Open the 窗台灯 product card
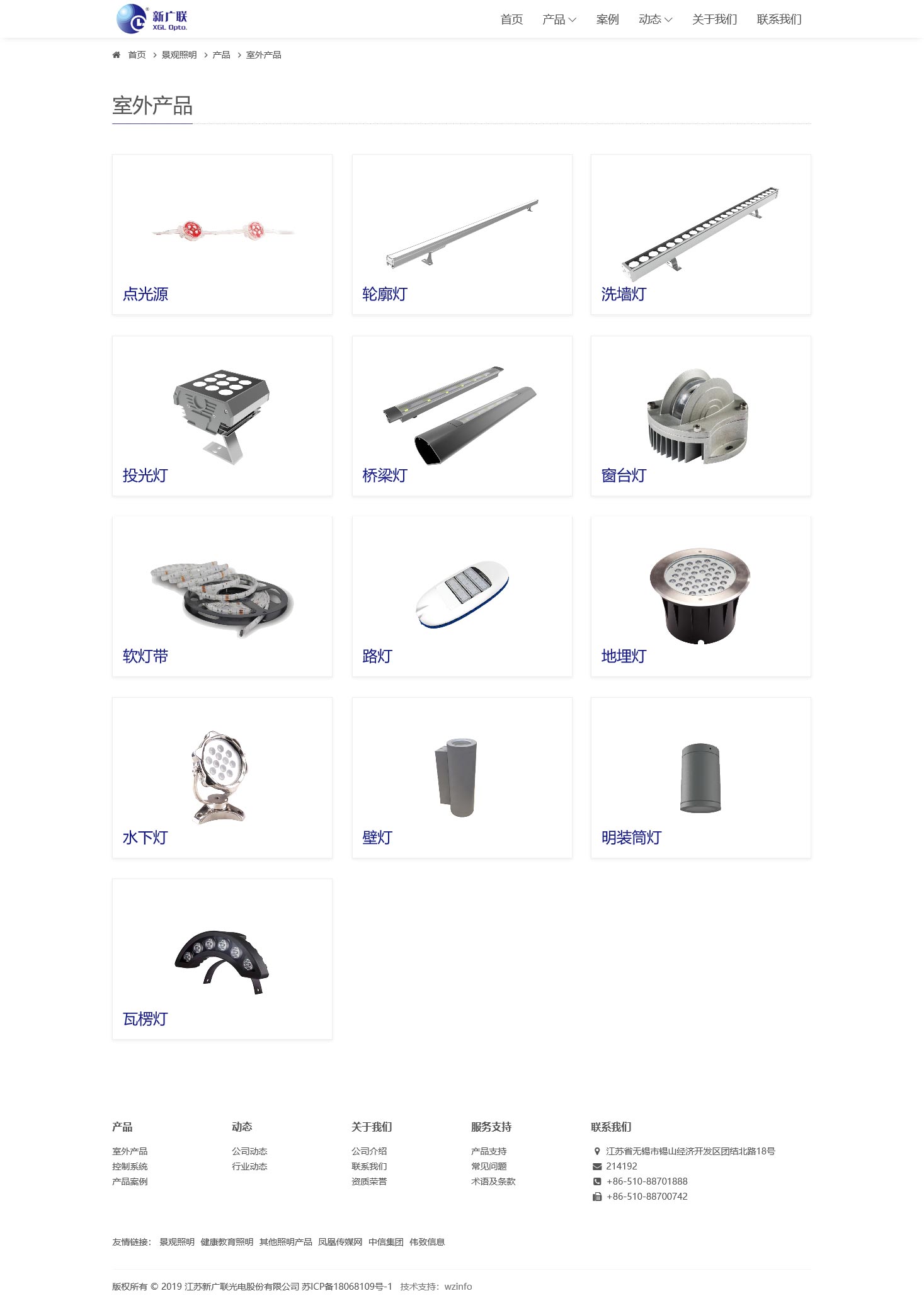The image size is (924, 1303). coord(700,416)
